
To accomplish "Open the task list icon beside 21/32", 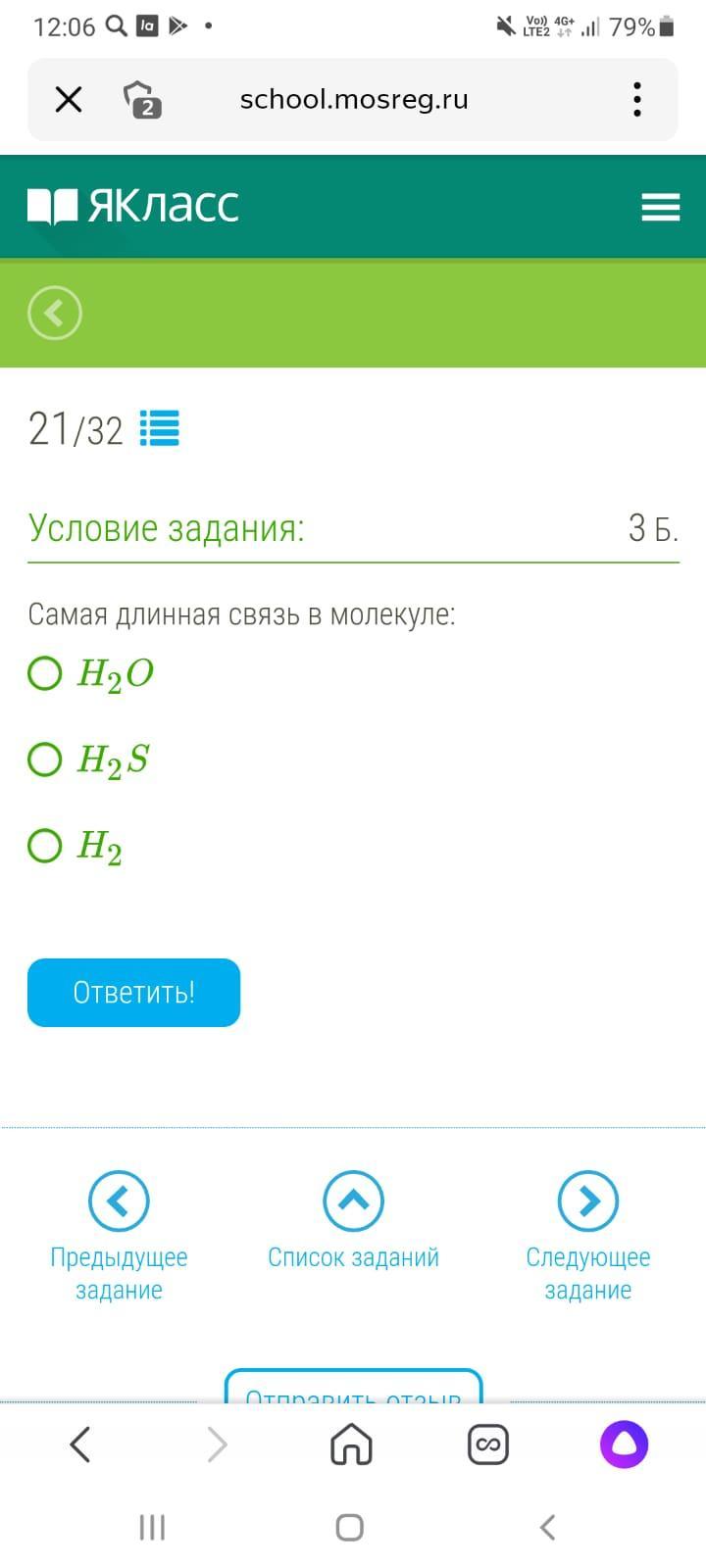I will pos(160,428).
